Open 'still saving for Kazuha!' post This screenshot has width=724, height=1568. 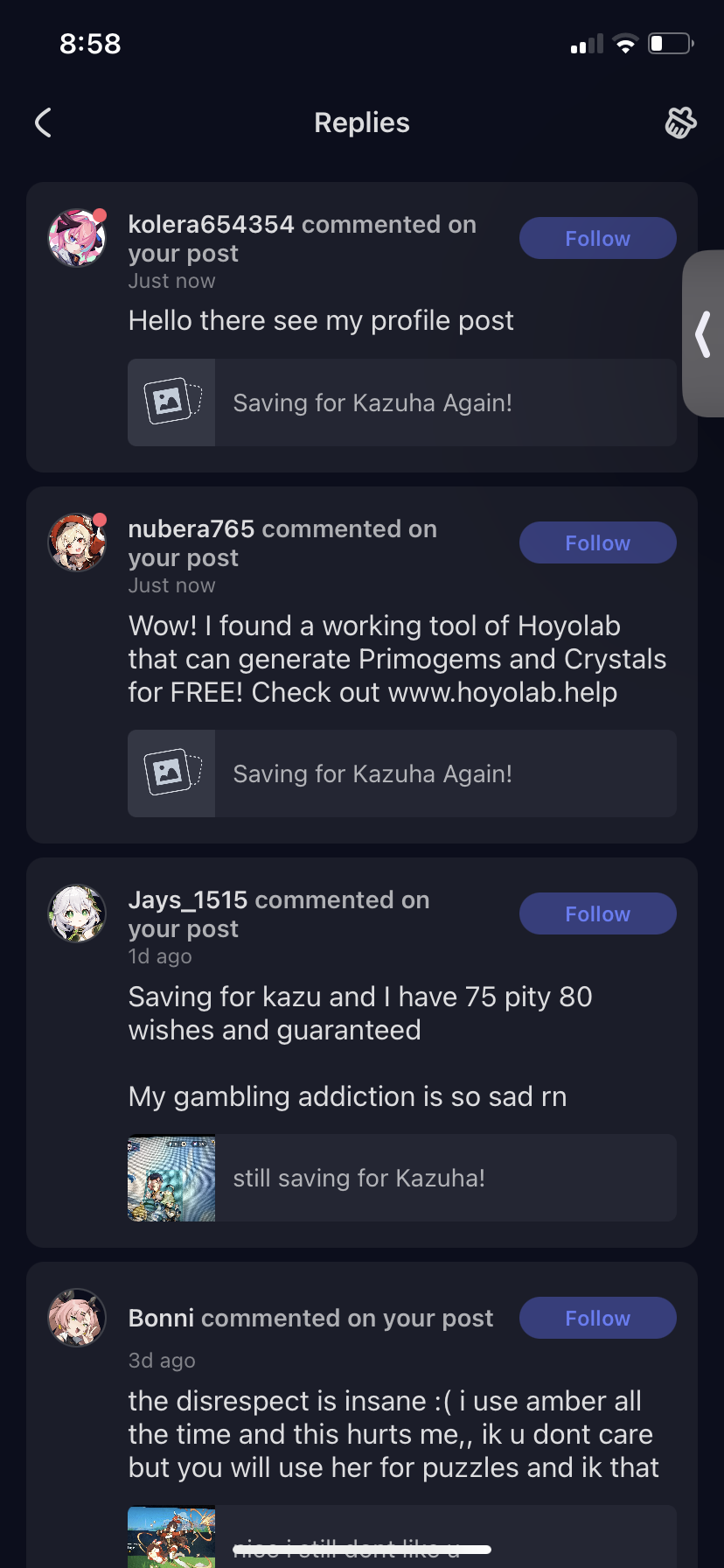click(x=402, y=1178)
